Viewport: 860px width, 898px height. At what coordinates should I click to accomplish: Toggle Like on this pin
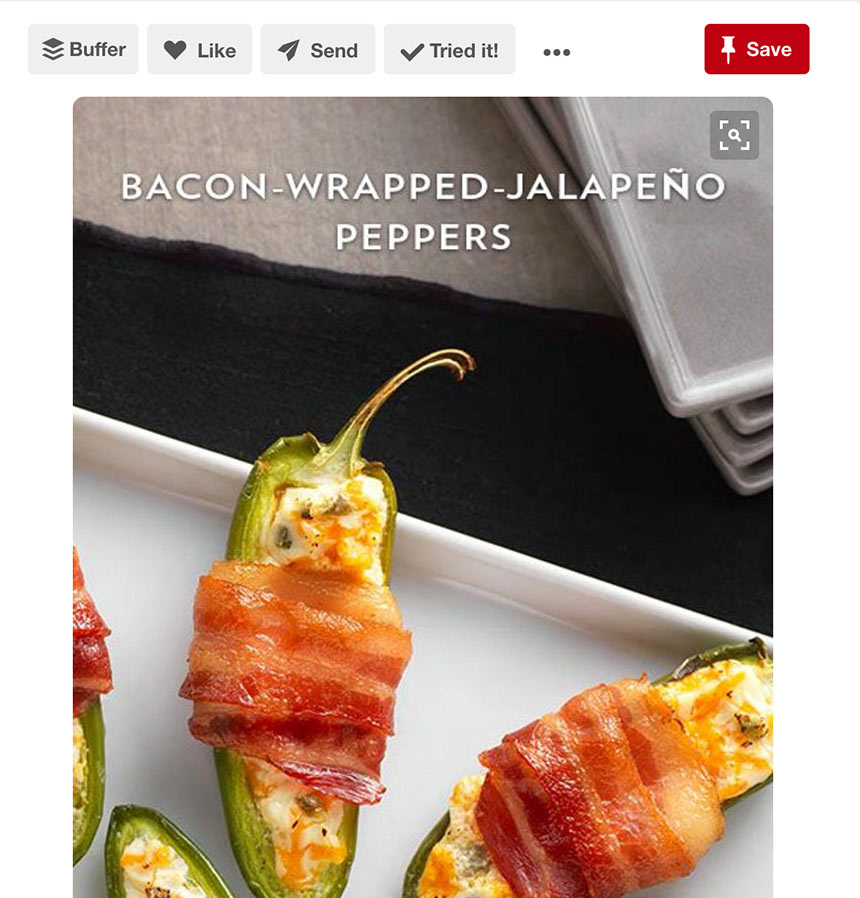pos(199,49)
